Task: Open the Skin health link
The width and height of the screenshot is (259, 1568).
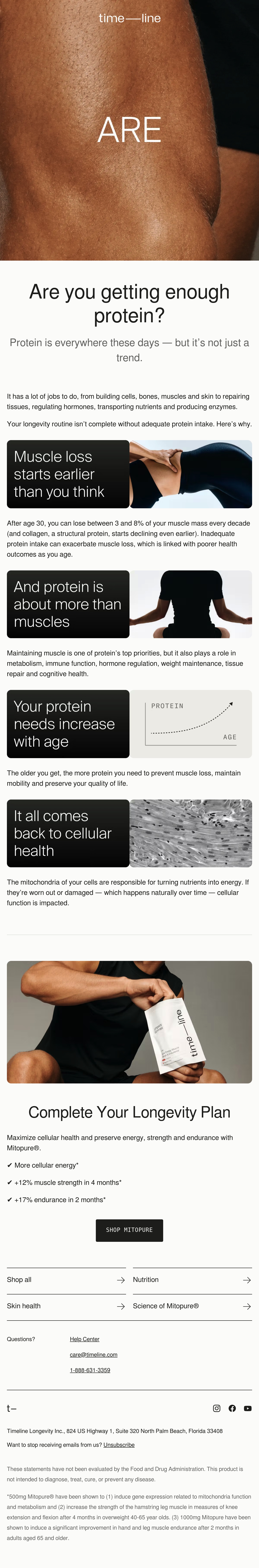Action: pyautogui.click(x=66, y=1306)
